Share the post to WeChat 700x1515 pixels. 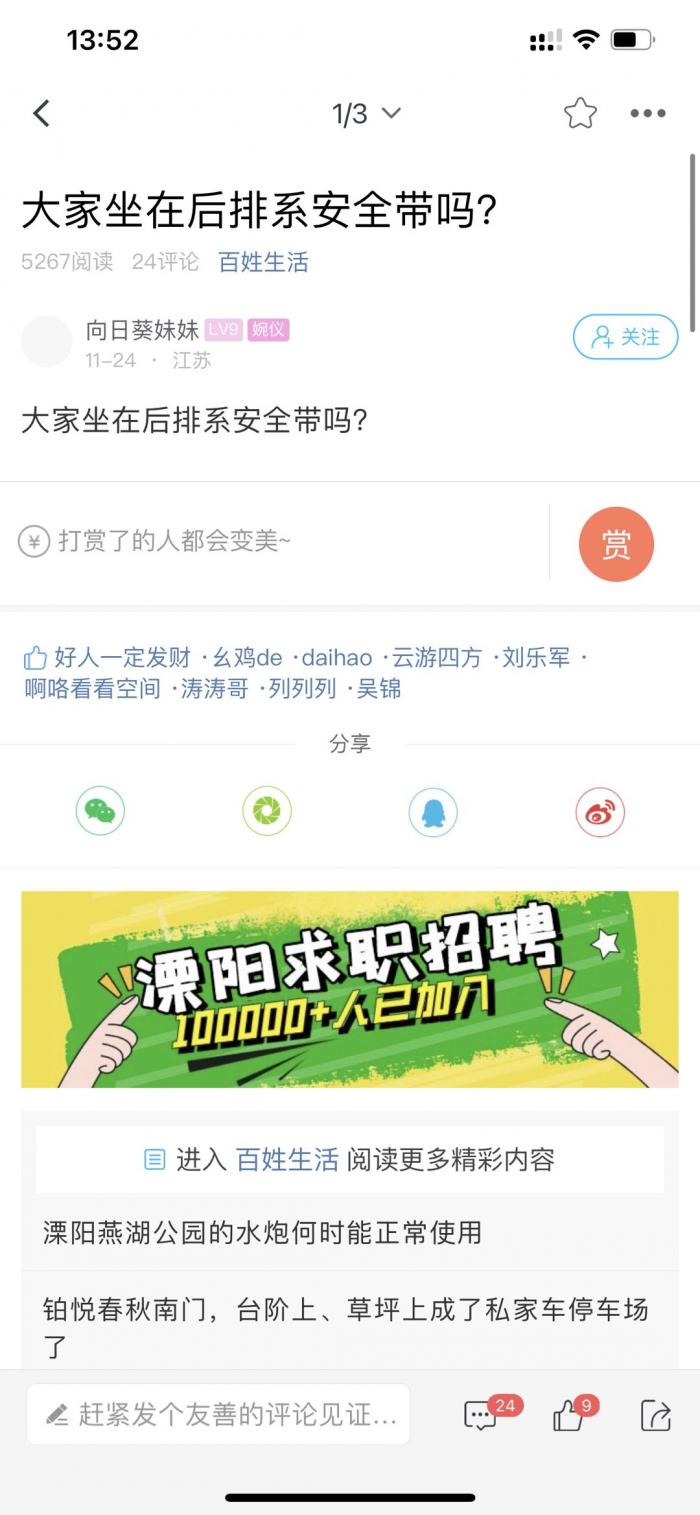coord(100,812)
